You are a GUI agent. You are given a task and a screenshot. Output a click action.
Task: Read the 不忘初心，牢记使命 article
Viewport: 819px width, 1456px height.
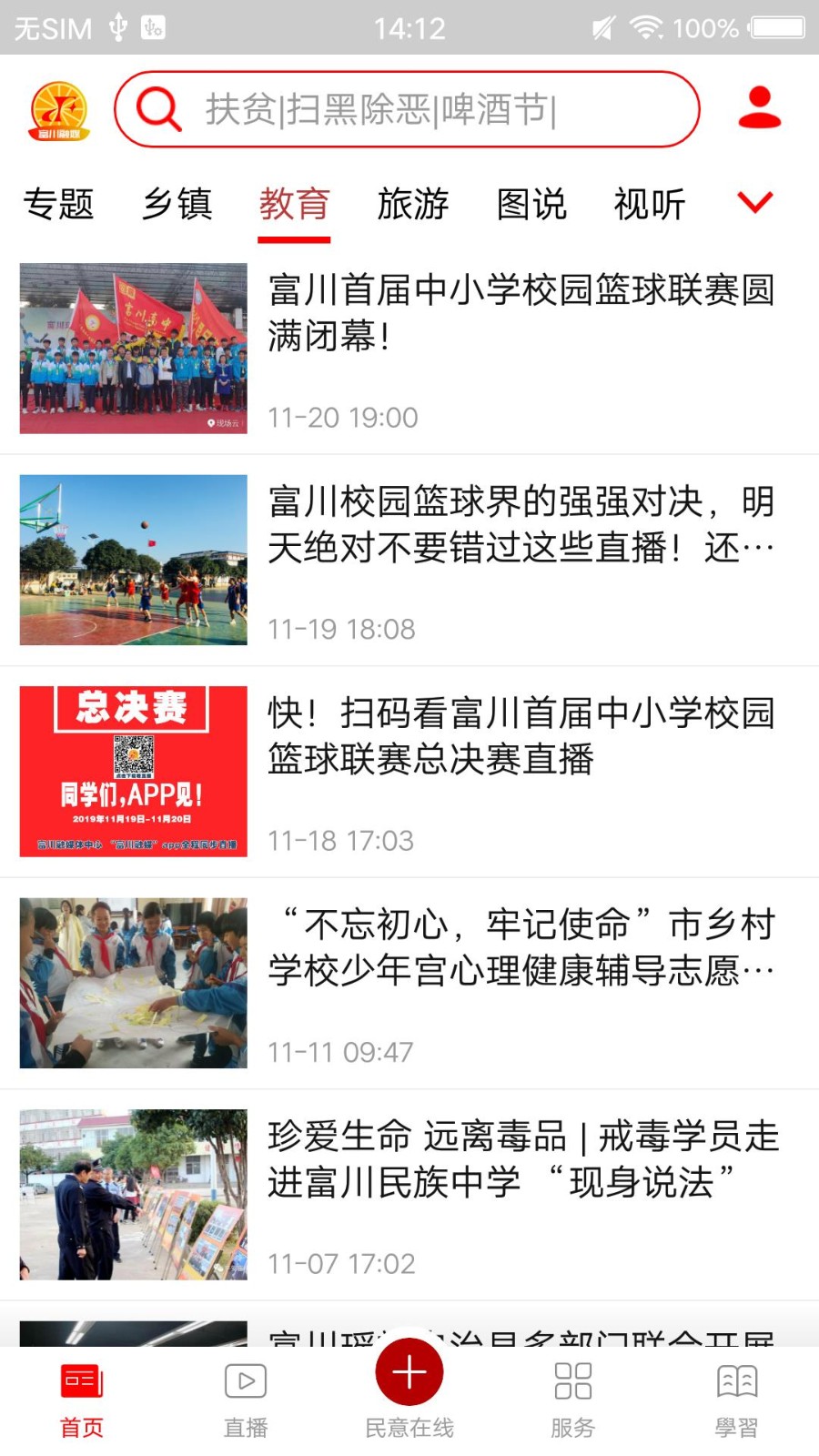point(521,947)
